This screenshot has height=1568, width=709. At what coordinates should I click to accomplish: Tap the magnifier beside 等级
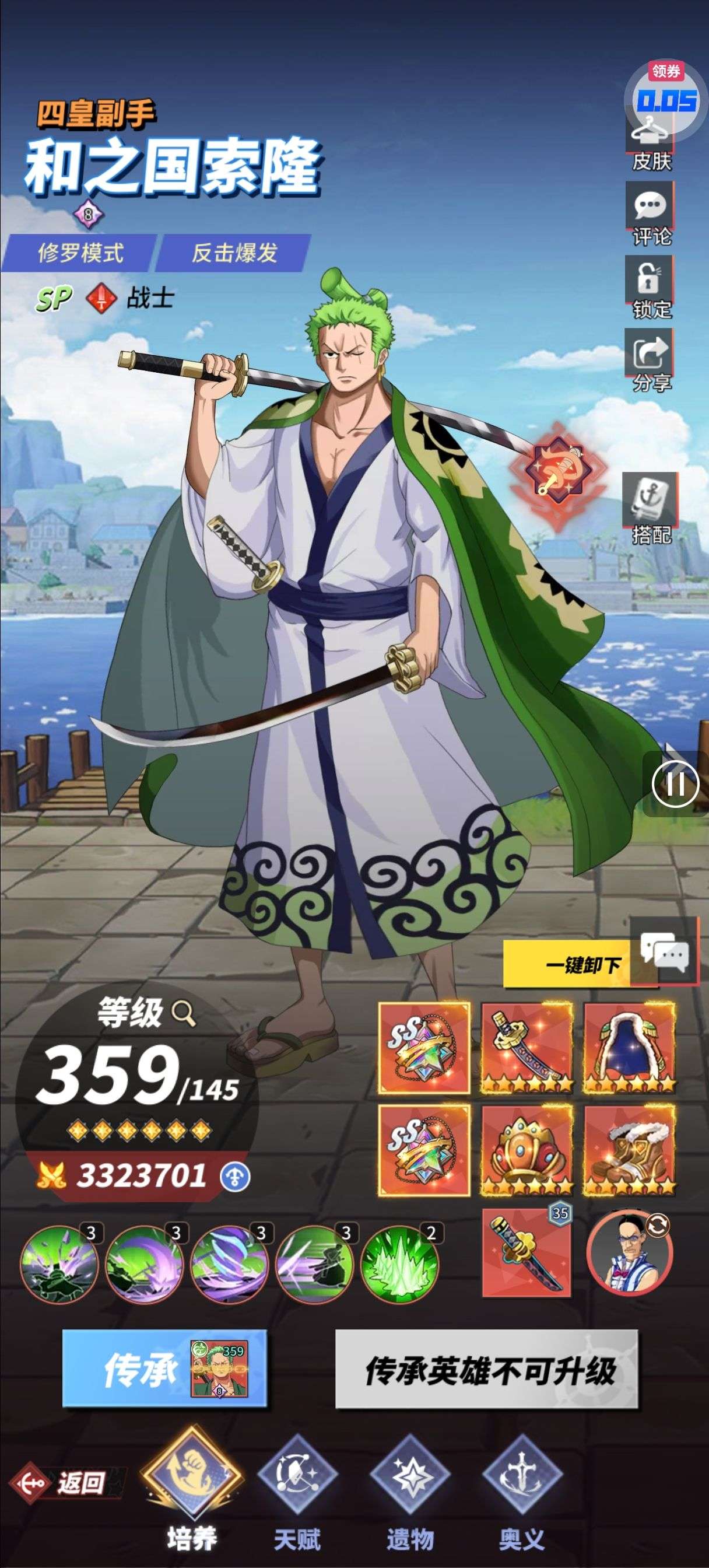coord(182,1013)
